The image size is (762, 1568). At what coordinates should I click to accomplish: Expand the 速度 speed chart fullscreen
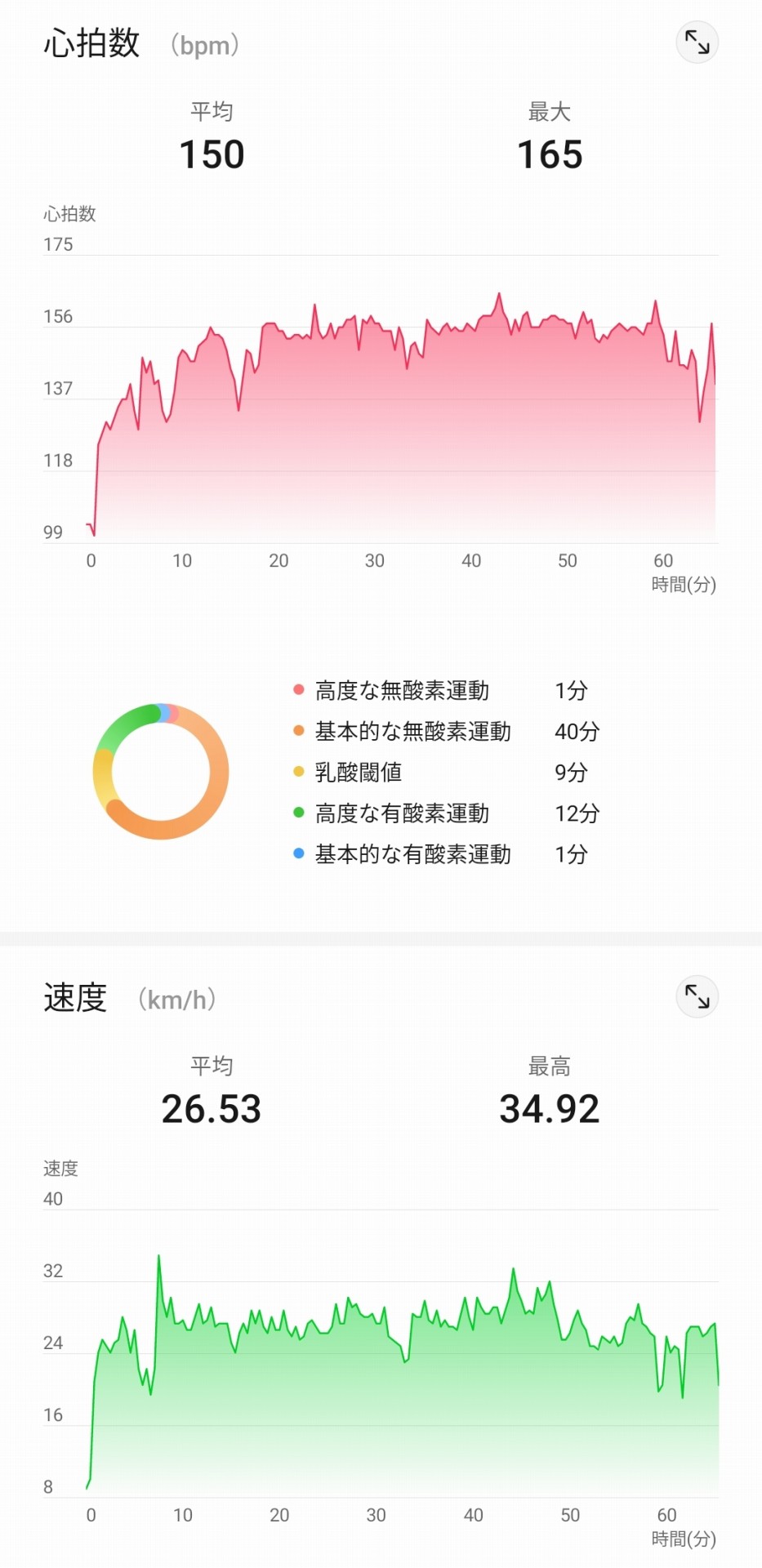pos(697,996)
